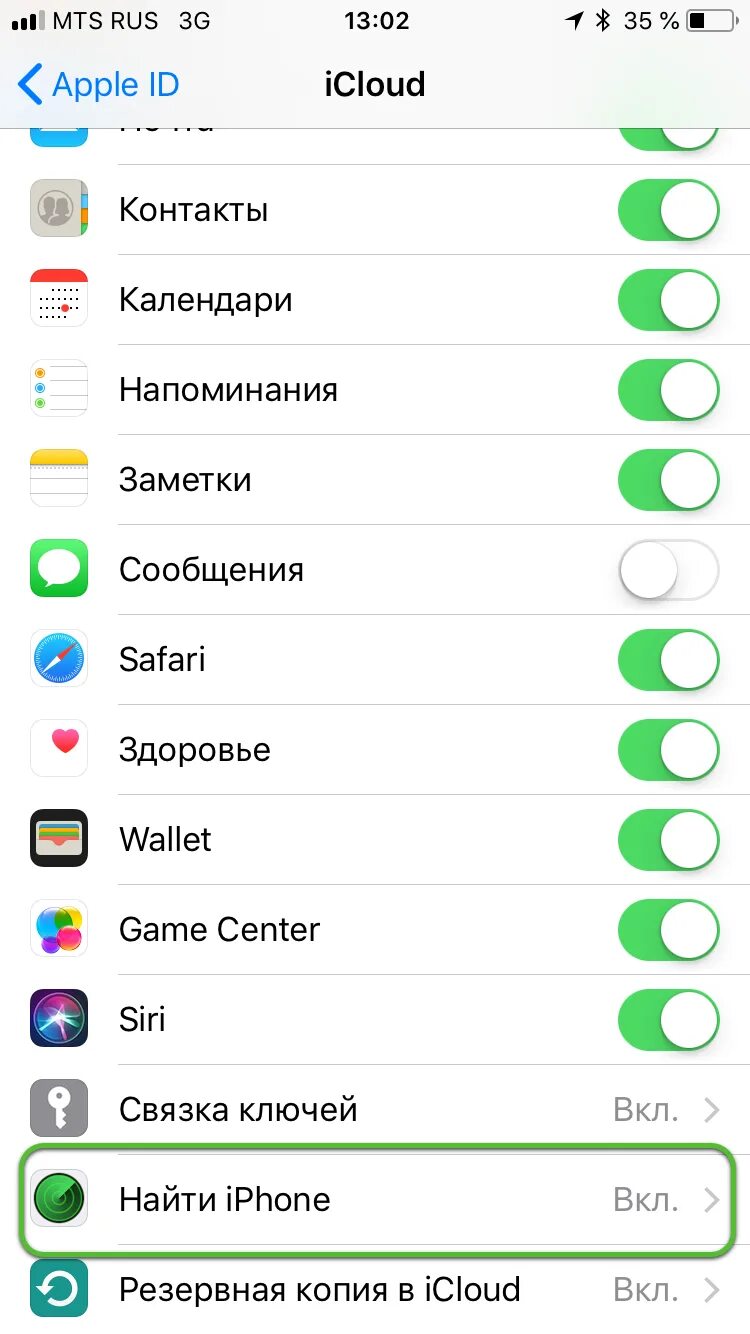This screenshot has height=1334, width=750.
Task: Disable the Календари switch
Action: click(669, 300)
